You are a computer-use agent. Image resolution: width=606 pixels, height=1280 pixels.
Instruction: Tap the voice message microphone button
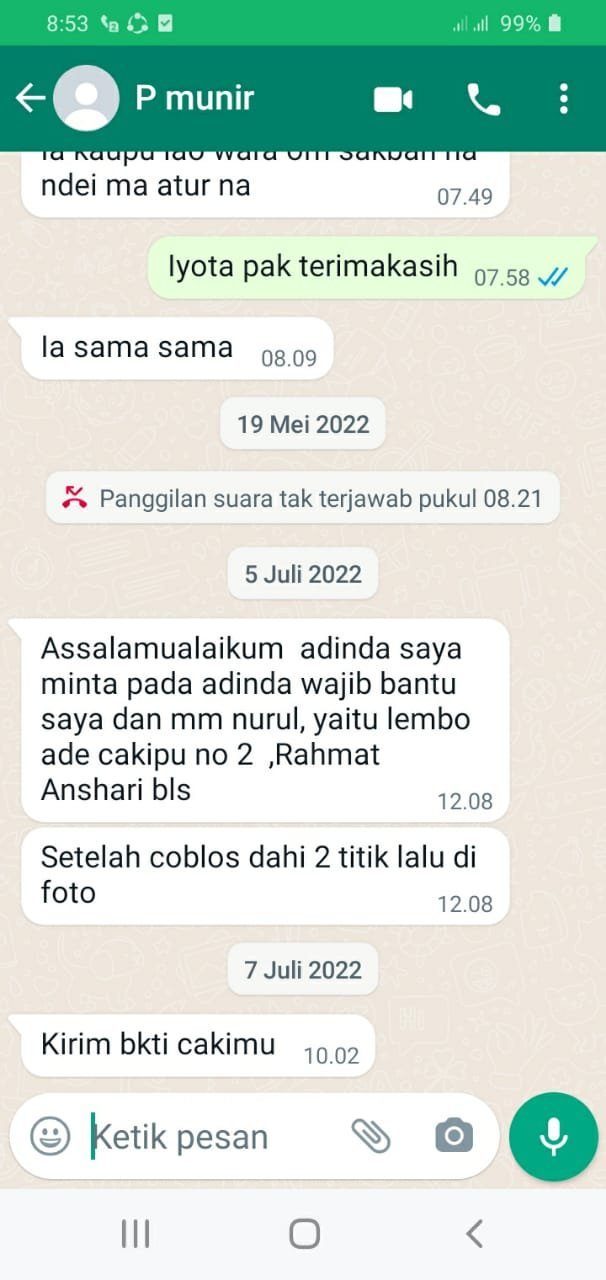click(552, 1136)
